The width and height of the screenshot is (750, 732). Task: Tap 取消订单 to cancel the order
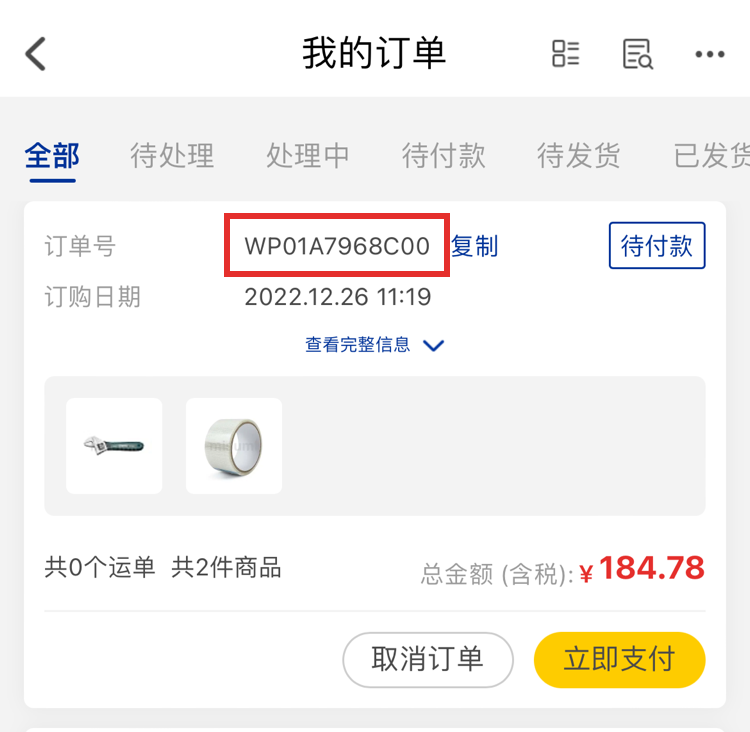pos(428,659)
